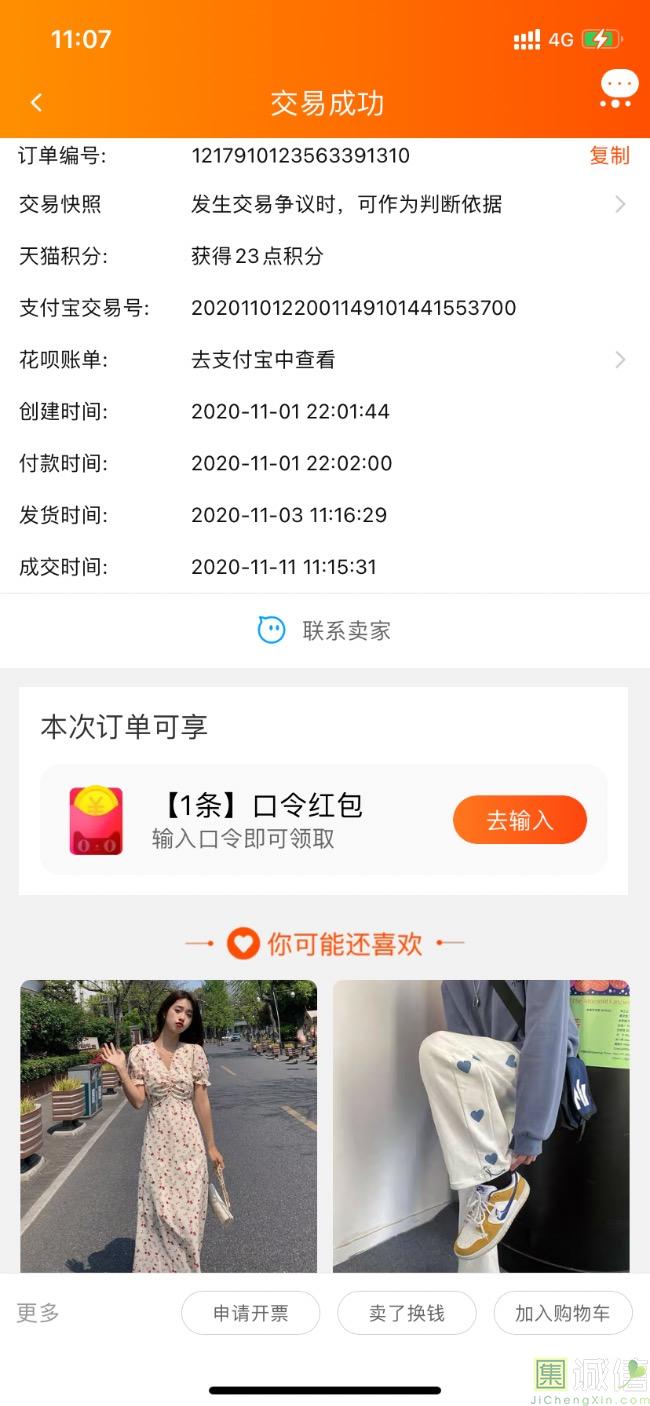
Task: Request an invoice with 申请开票
Action: pos(250,1313)
